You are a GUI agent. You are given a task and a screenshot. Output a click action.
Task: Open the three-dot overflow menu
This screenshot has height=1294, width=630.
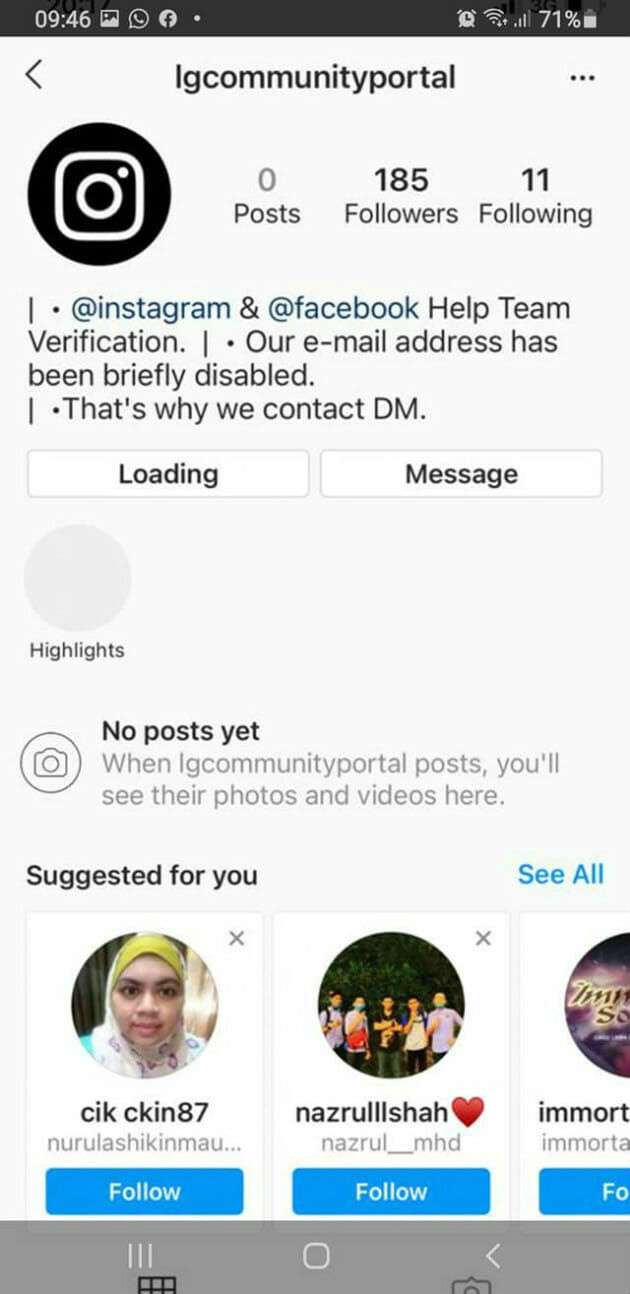tap(581, 78)
